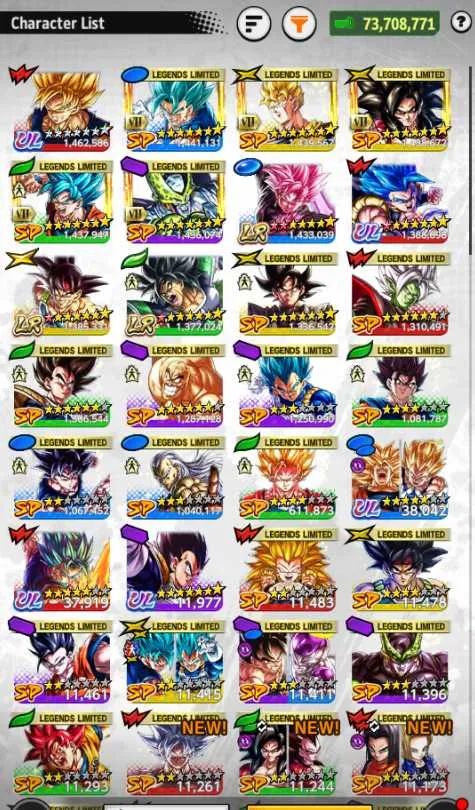Viewport: 475px width, 810px height.
Task: Select the UL character with power 1,462,586
Action: [61, 110]
